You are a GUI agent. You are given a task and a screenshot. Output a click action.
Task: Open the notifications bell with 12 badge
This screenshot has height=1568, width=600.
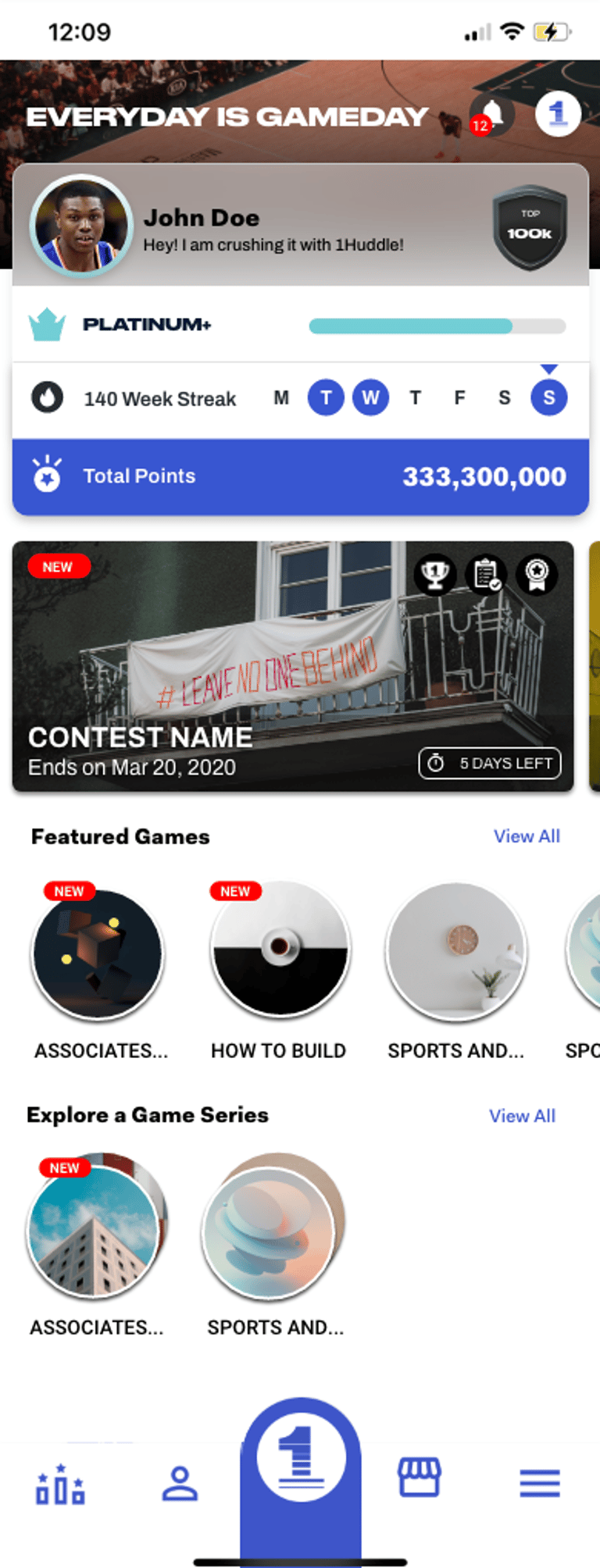[x=491, y=116]
